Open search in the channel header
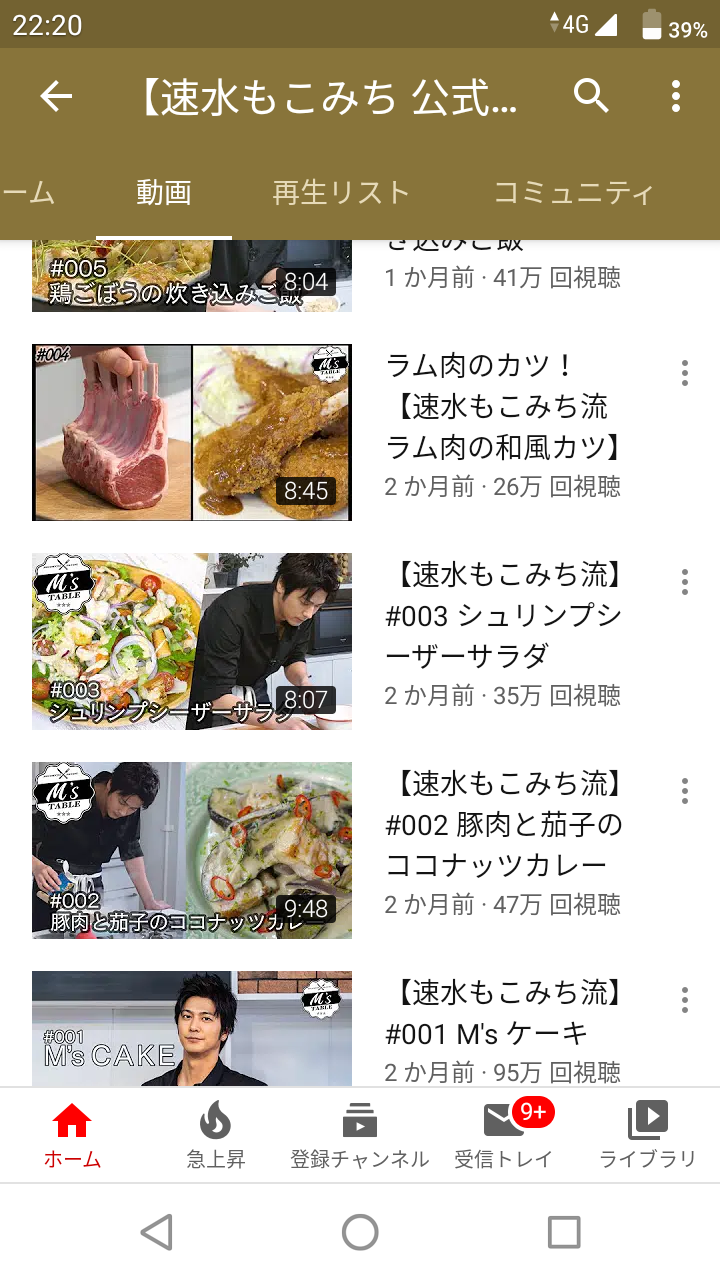The width and height of the screenshot is (720, 1280). click(x=592, y=97)
